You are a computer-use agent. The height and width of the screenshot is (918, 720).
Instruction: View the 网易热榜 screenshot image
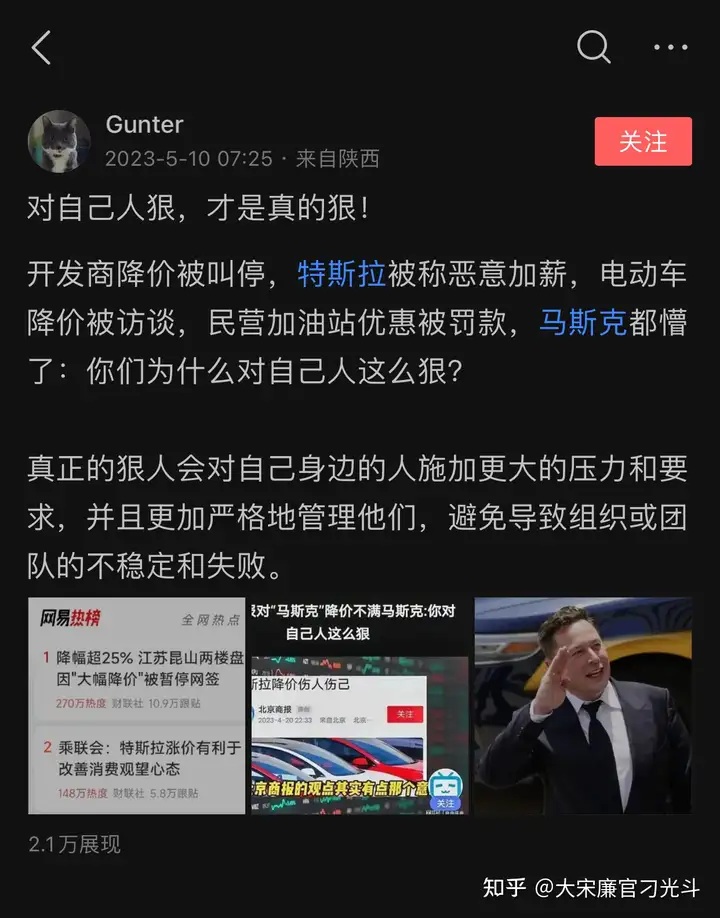click(x=137, y=705)
